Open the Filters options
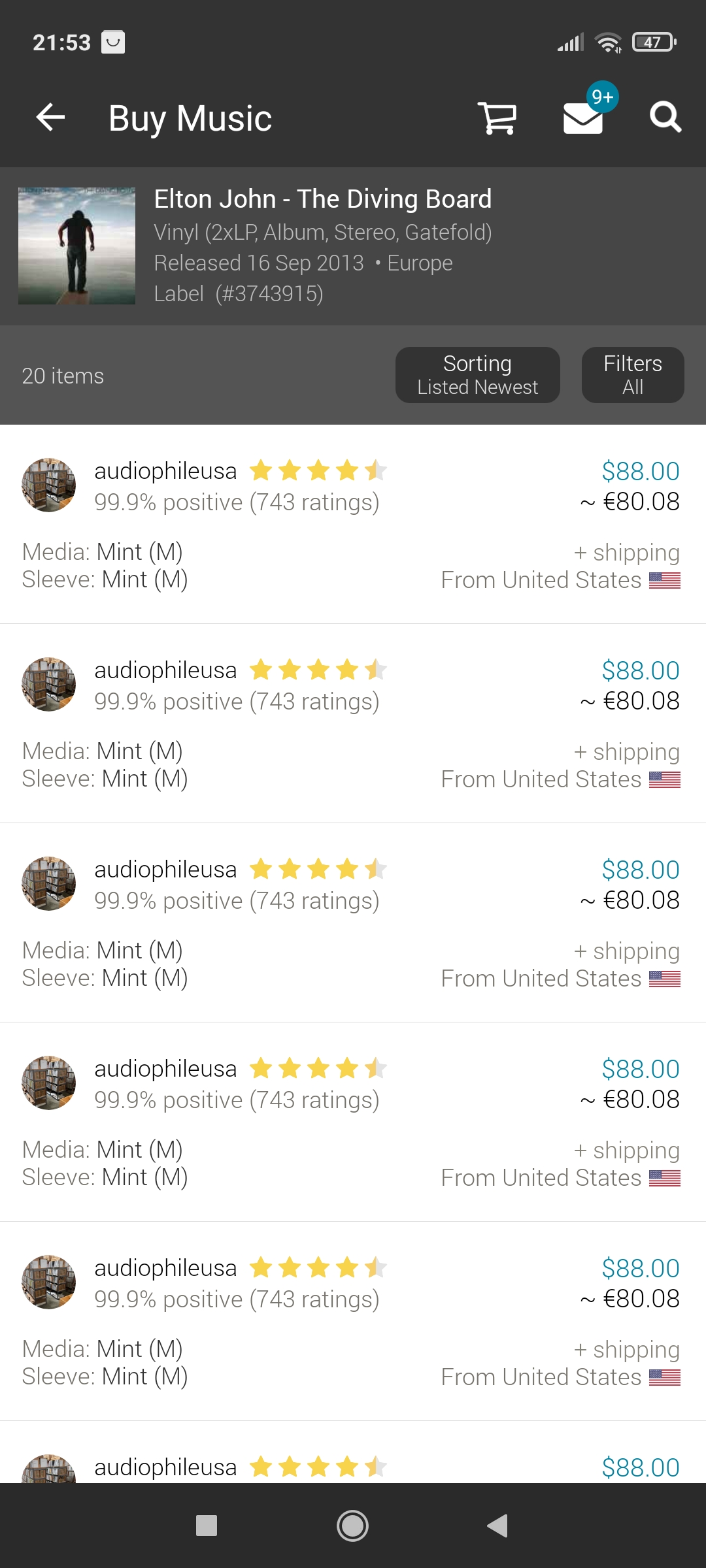 tap(632, 375)
